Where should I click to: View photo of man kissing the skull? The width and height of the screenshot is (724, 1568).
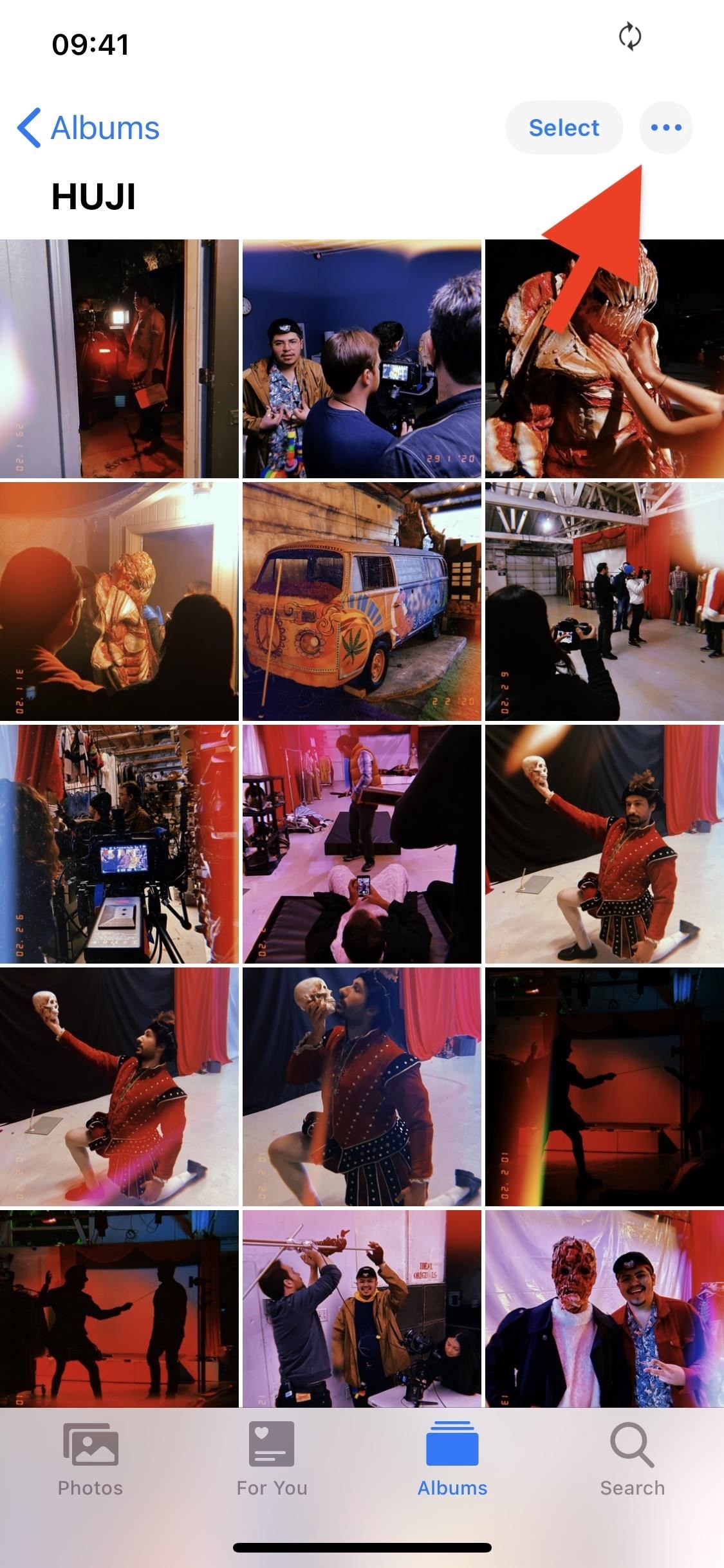(x=362, y=1087)
